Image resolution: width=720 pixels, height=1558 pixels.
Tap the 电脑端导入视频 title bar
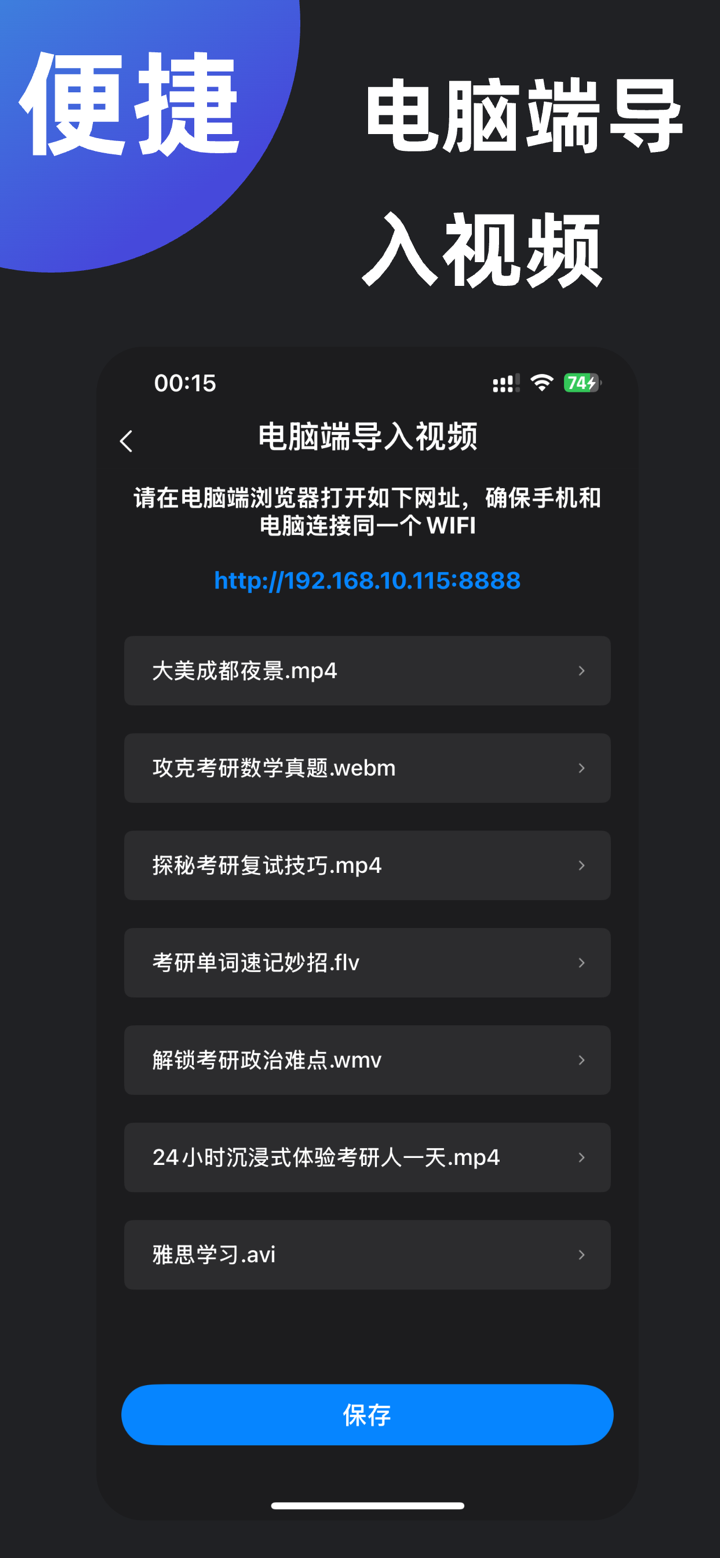(x=366, y=437)
